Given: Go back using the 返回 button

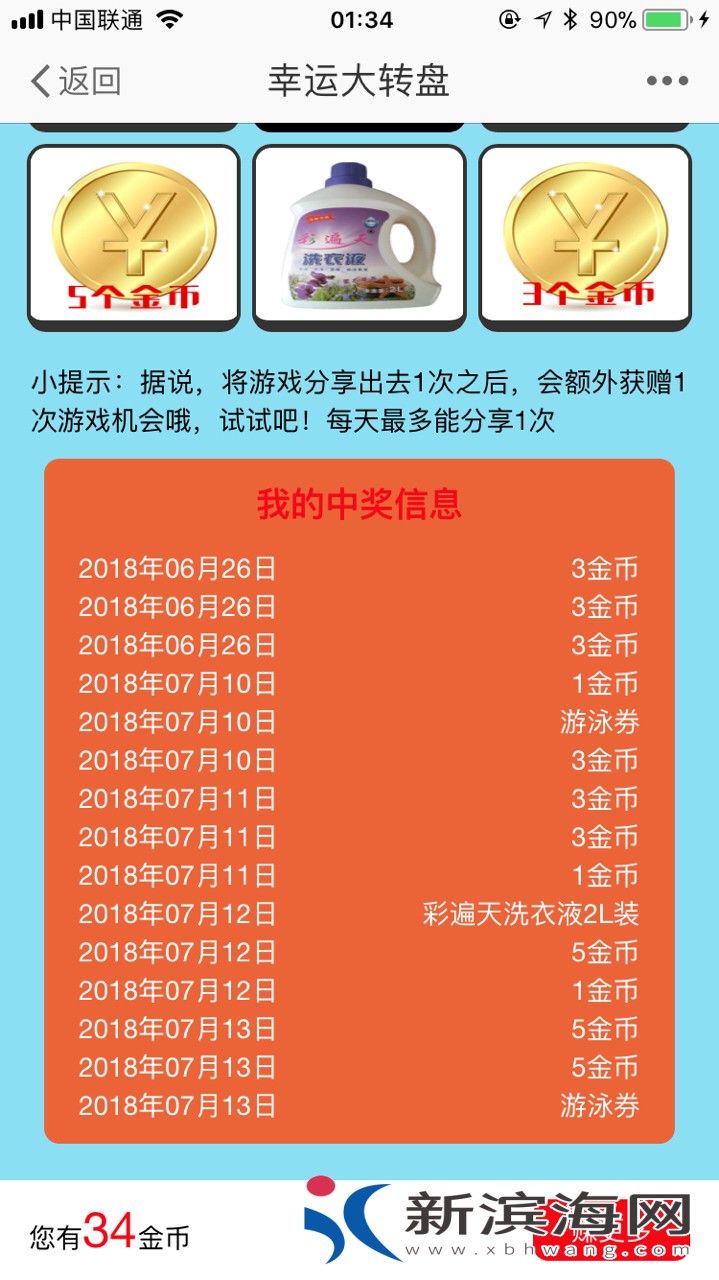Looking at the screenshot, I should point(76,81).
